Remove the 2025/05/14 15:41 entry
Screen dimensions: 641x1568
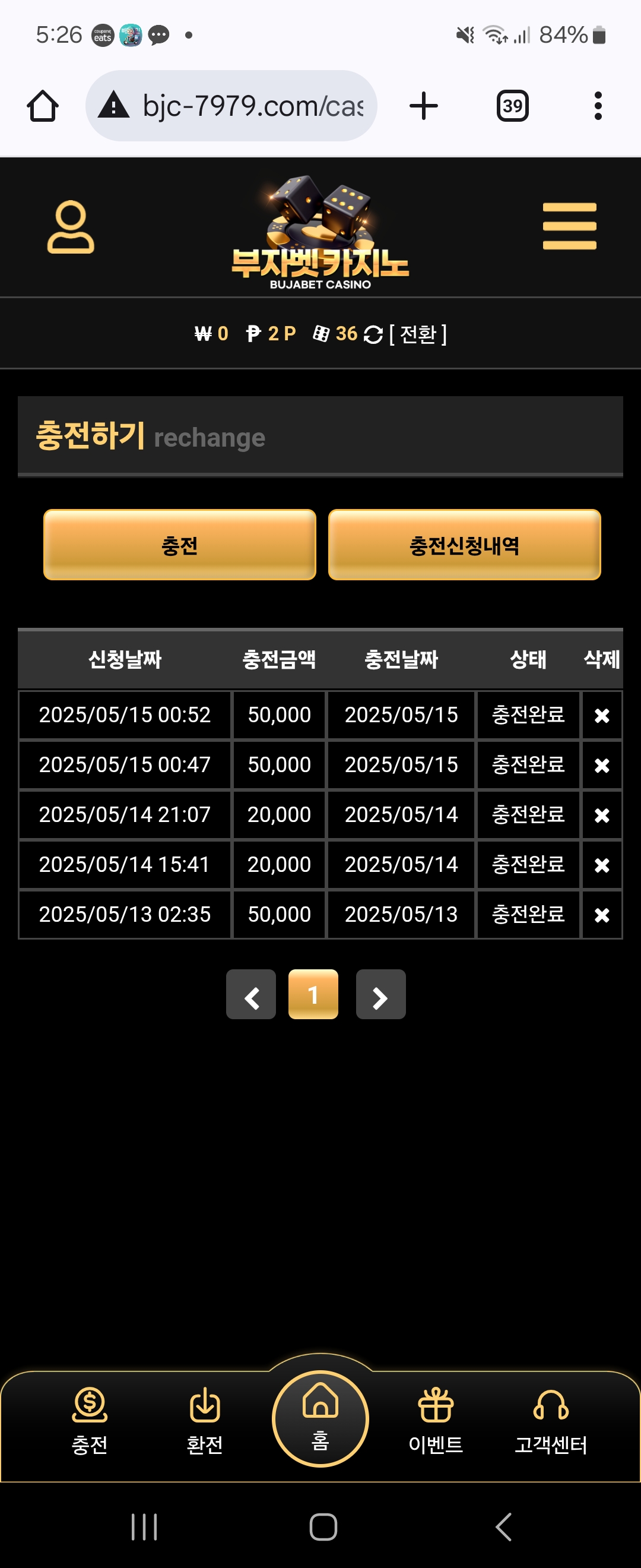[601, 865]
